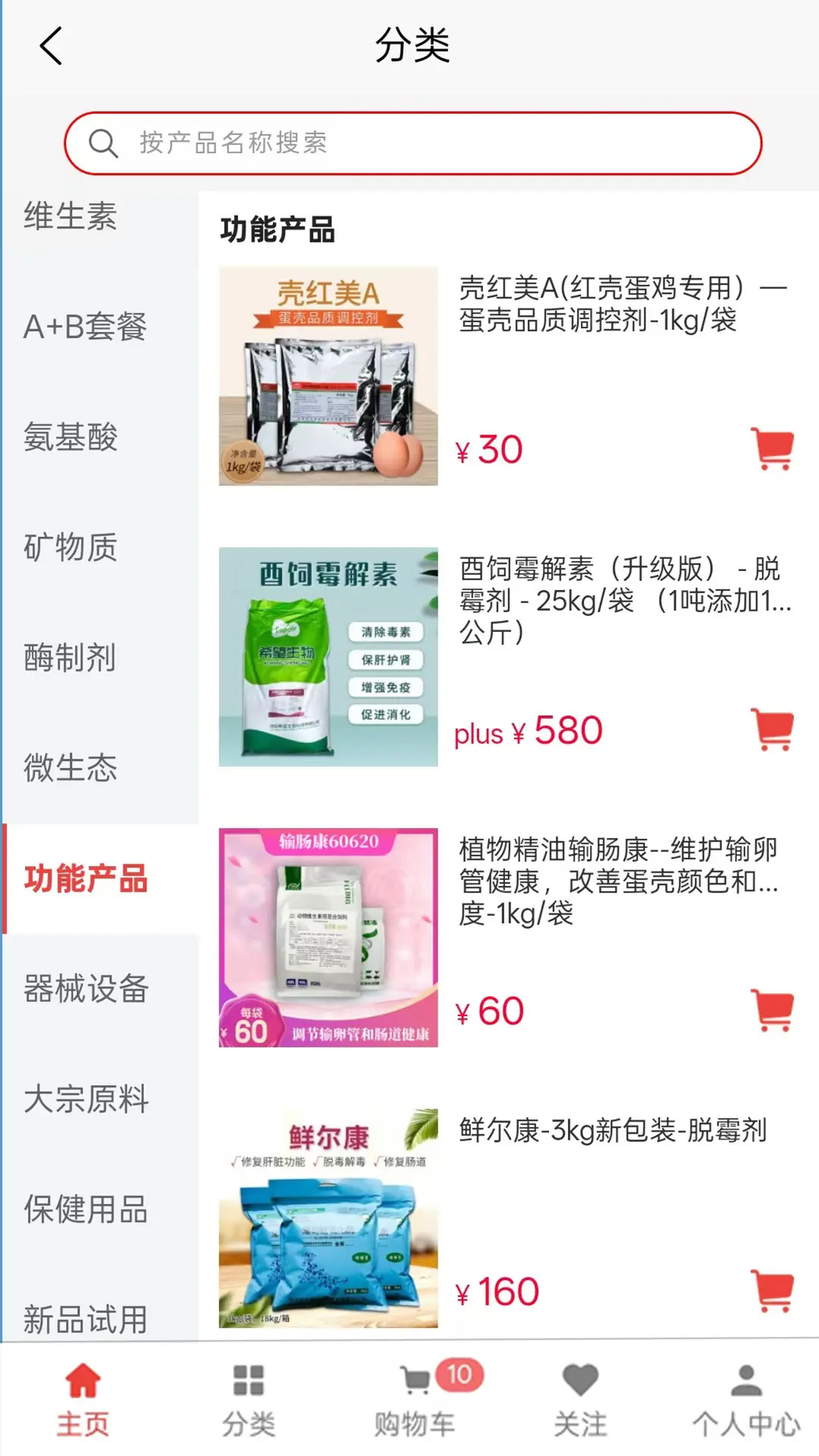819x1456 pixels.
Task: Switch to the 氨基酸 category
Action: coord(71,438)
